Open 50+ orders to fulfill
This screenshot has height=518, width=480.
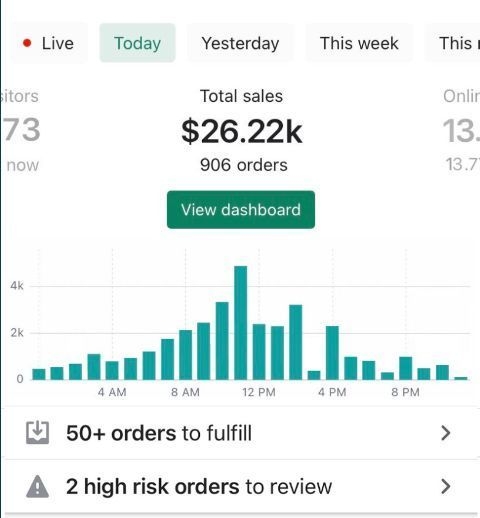coord(240,433)
